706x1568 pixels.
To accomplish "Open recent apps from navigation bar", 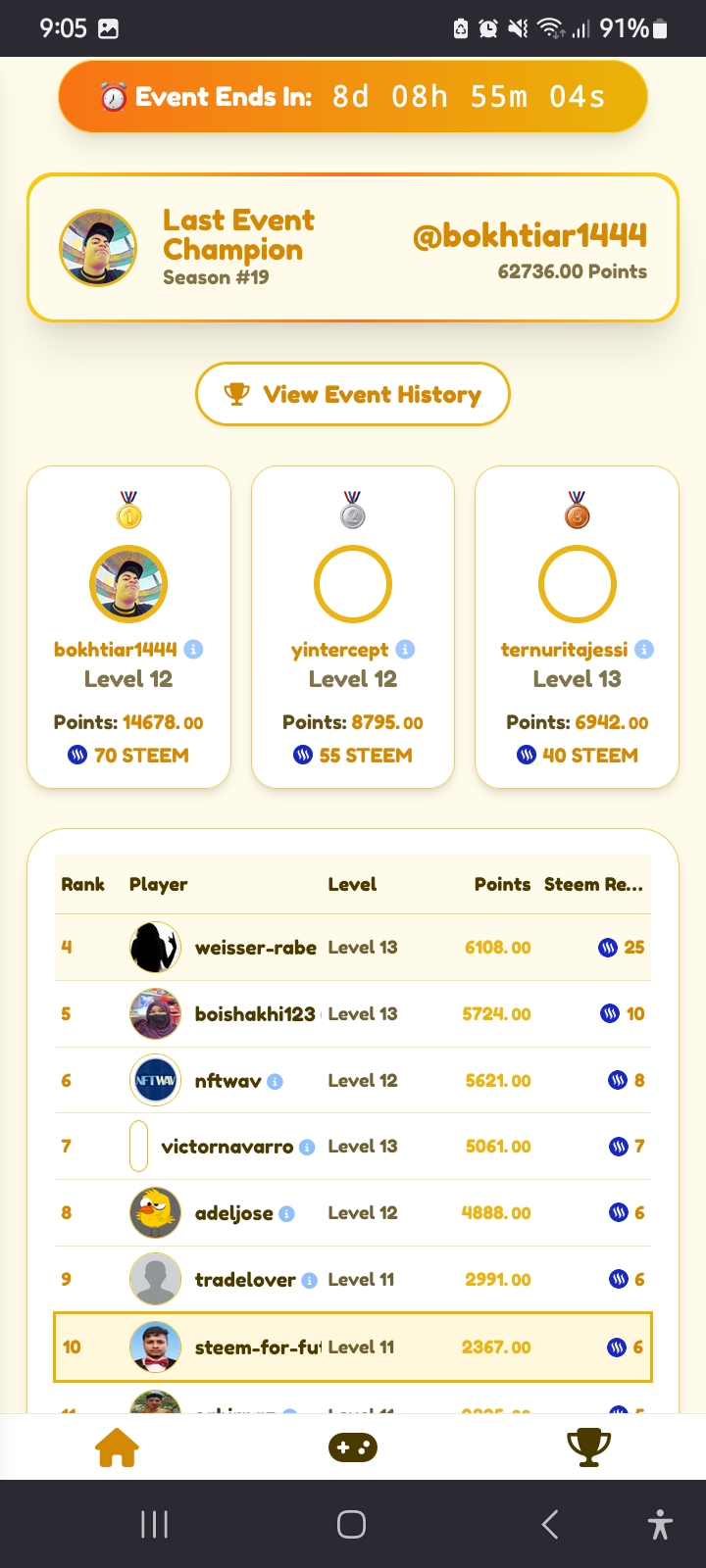I will click(155, 1524).
